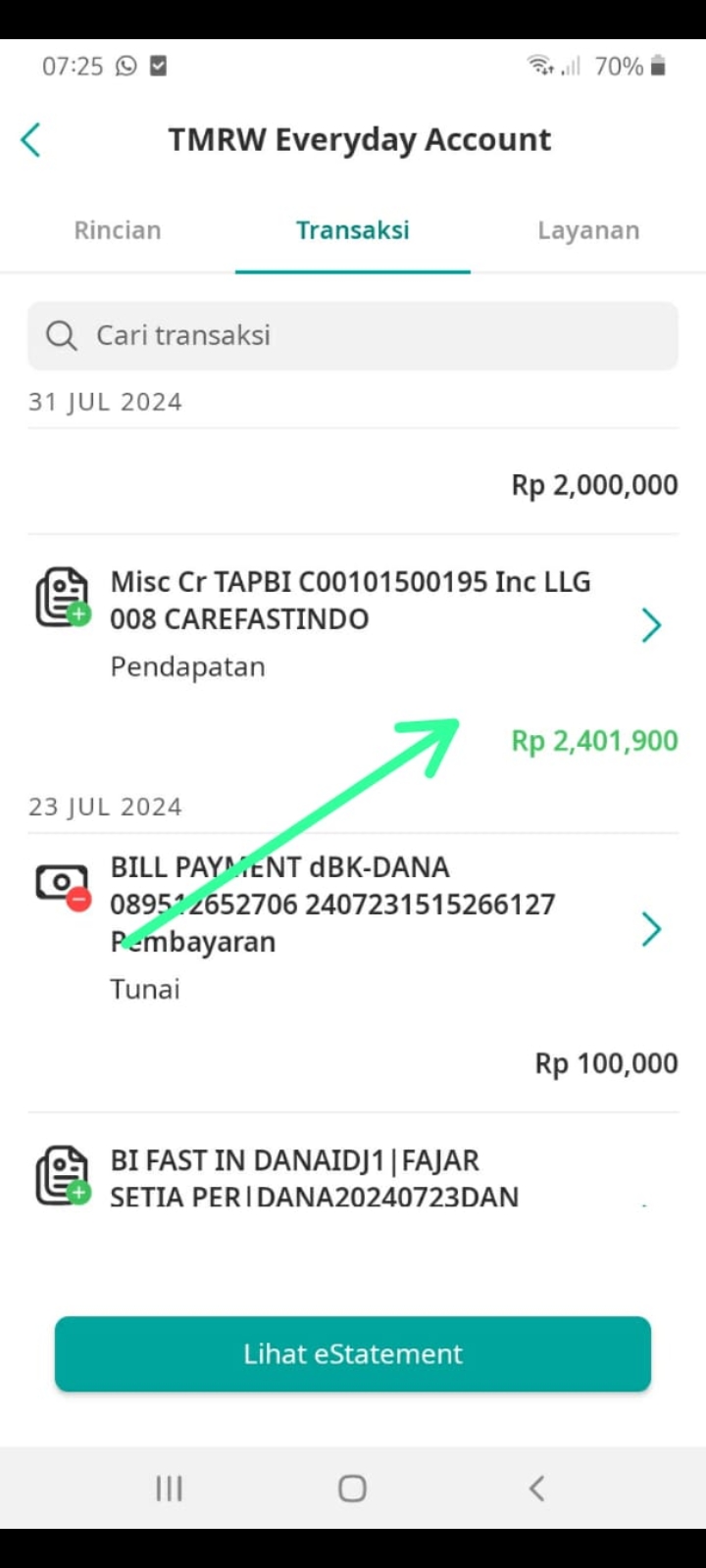Open the Misc Cr TAPBI CAREFASTINDO transaction

(x=353, y=624)
